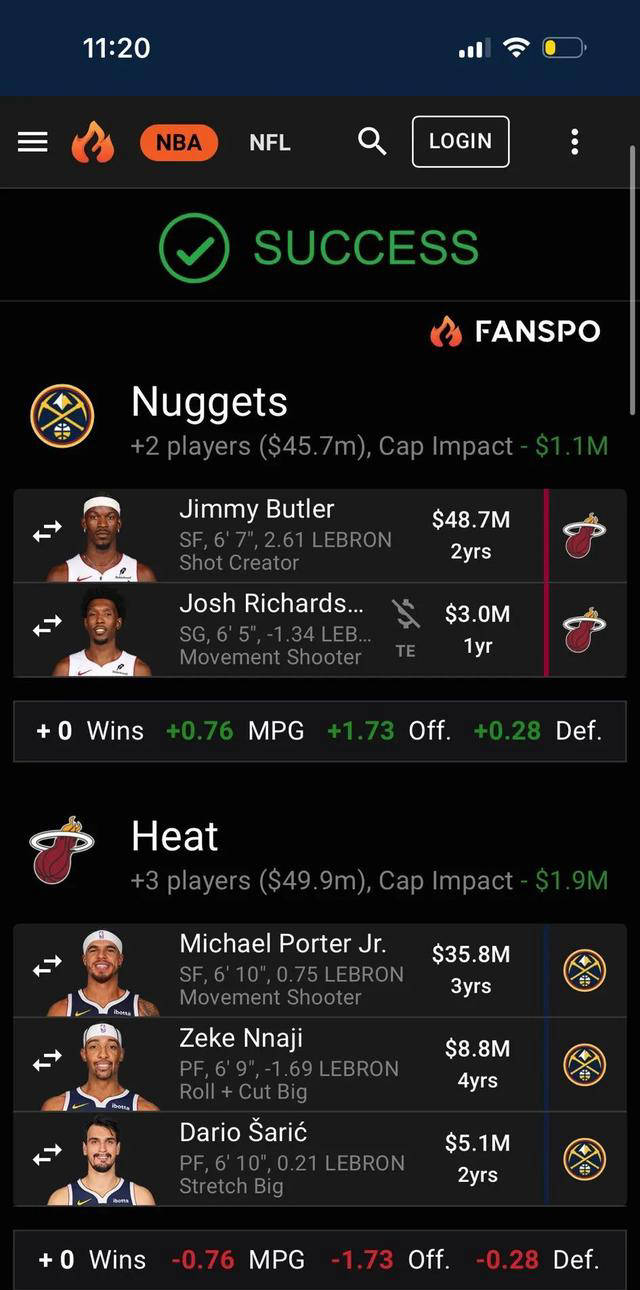
Task: Open the three-dot overflow menu
Action: (x=574, y=142)
